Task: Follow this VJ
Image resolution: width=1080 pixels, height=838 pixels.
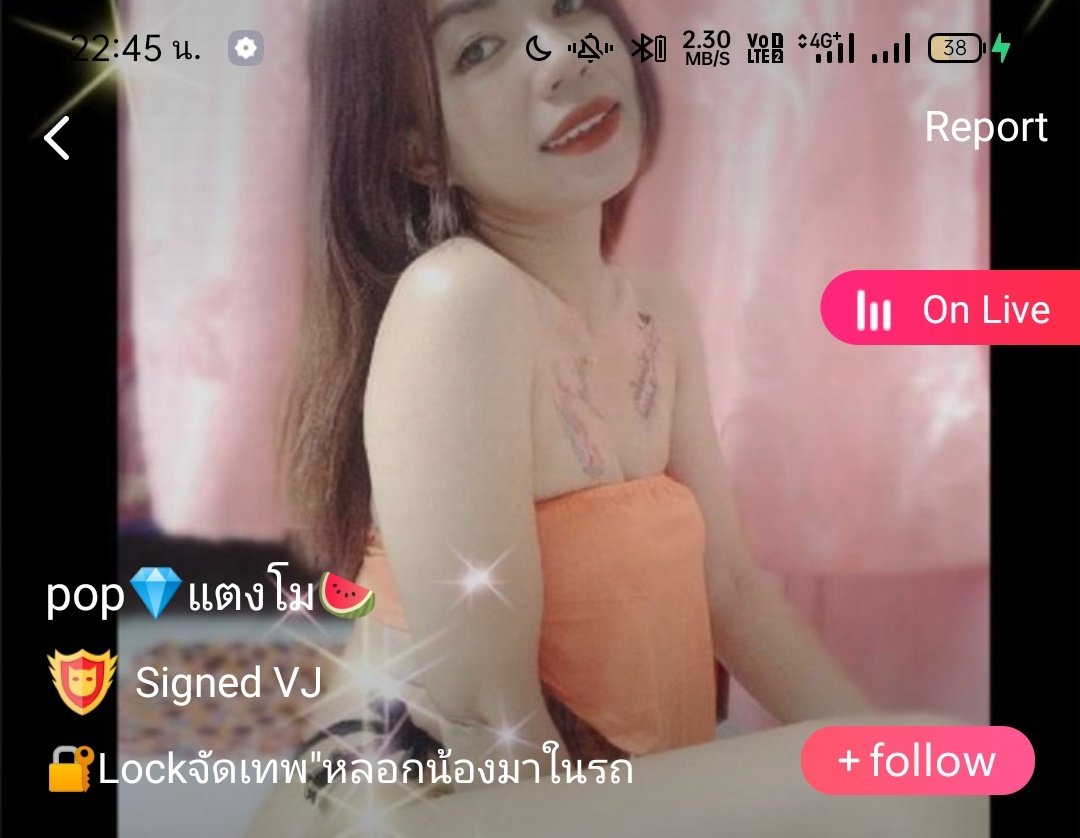Action: click(x=917, y=761)
